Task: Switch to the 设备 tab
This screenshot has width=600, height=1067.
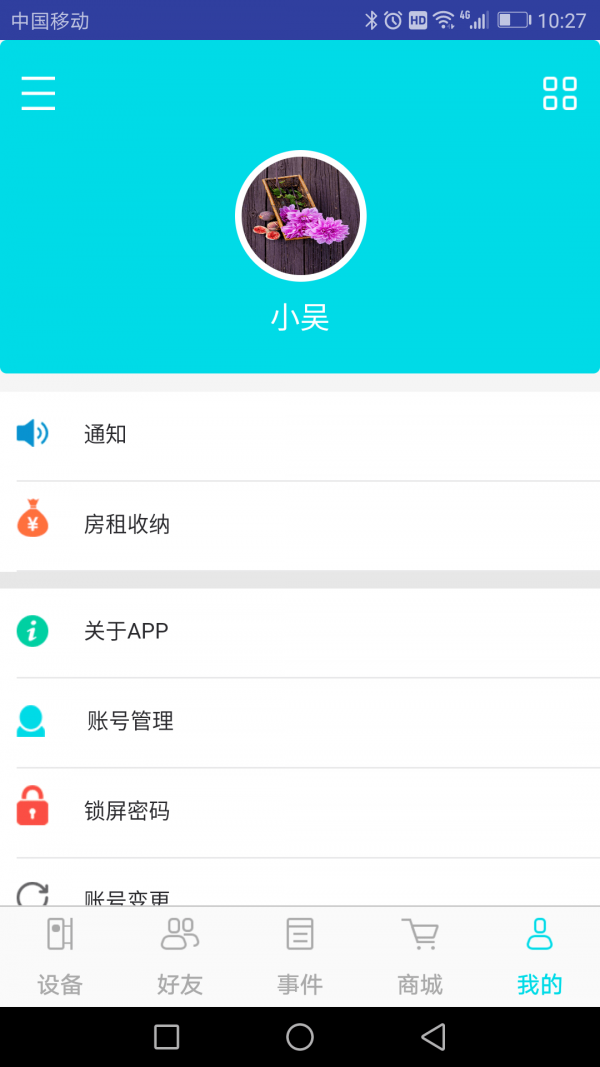Action: tap(60, 957)
